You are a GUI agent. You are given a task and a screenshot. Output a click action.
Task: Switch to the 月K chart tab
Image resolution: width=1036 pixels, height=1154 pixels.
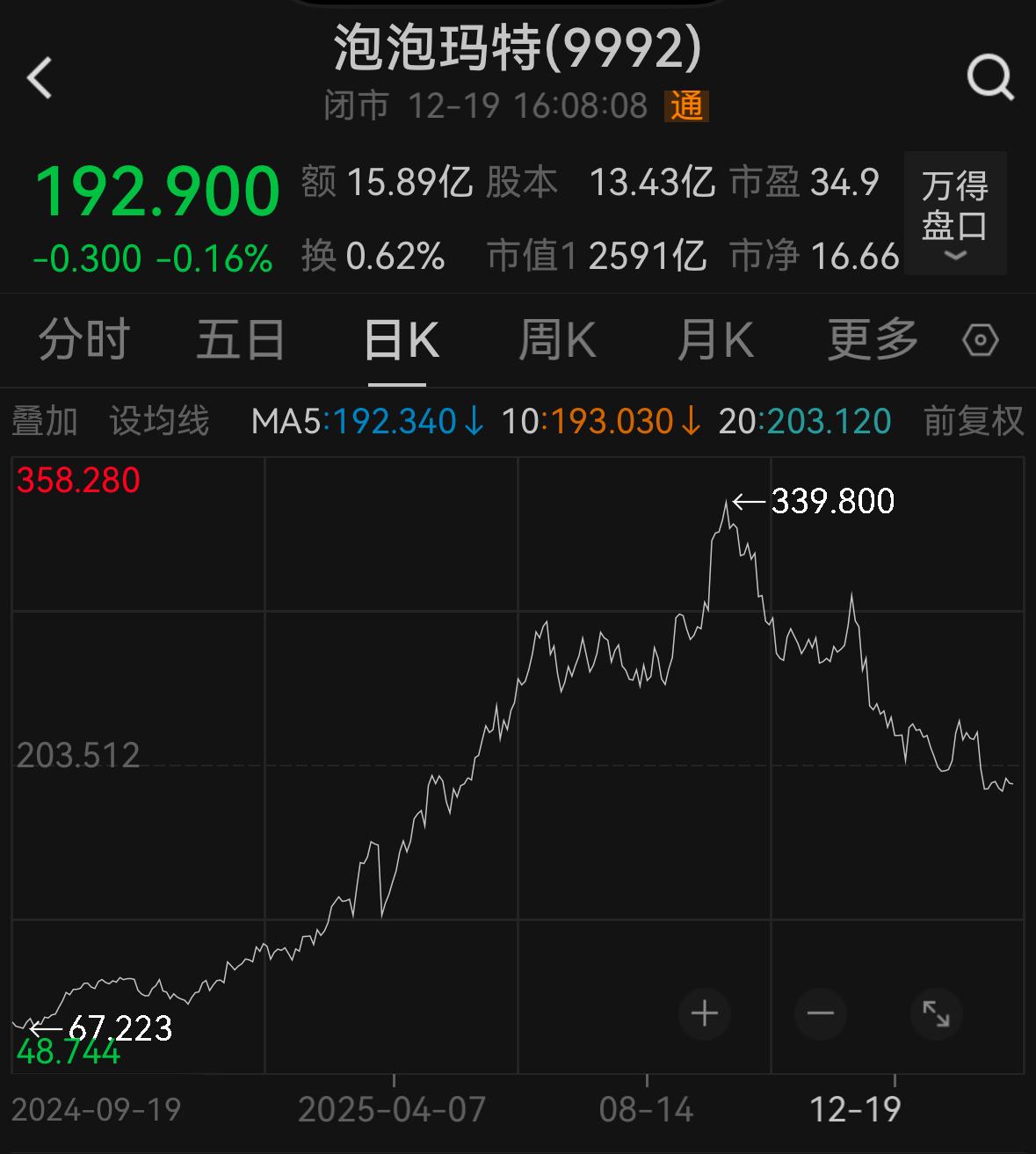click(x=715, y=340)
